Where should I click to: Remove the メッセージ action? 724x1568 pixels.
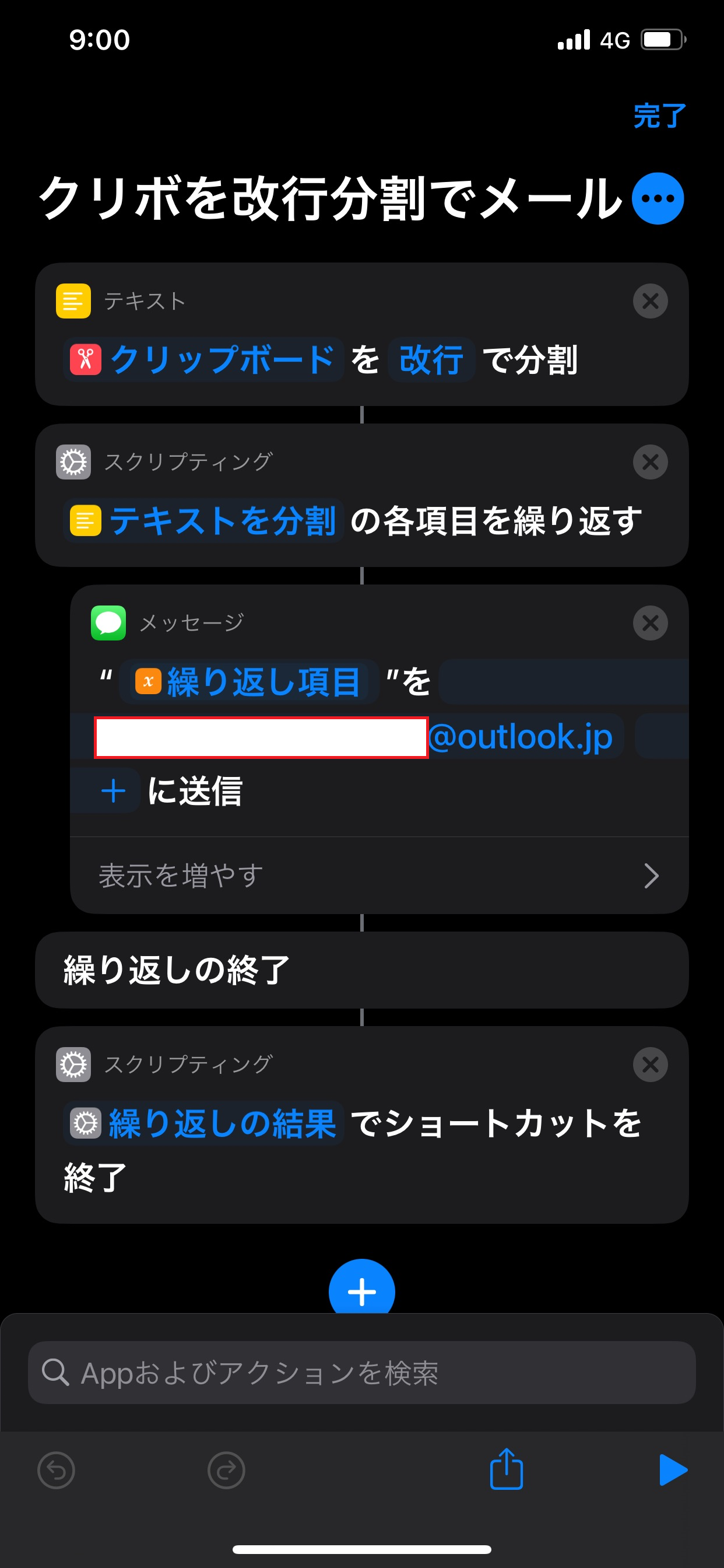pyautogui.click(x=651, y=622)
